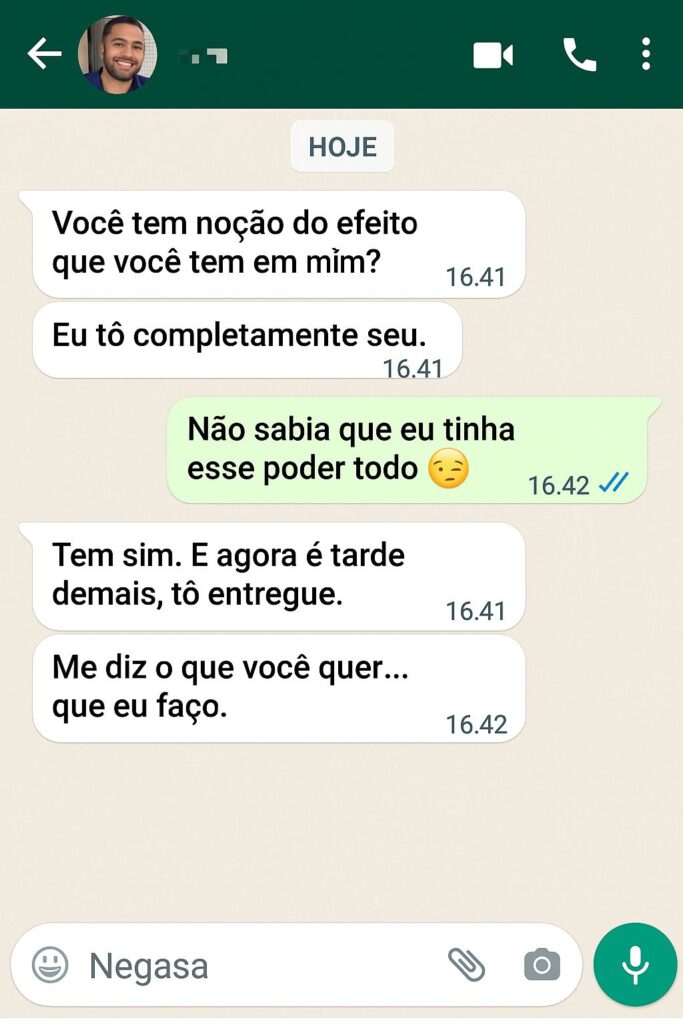Tap the paperclip to attach a file
Viewport: 683px width, 1024px height.
(466, 965)
